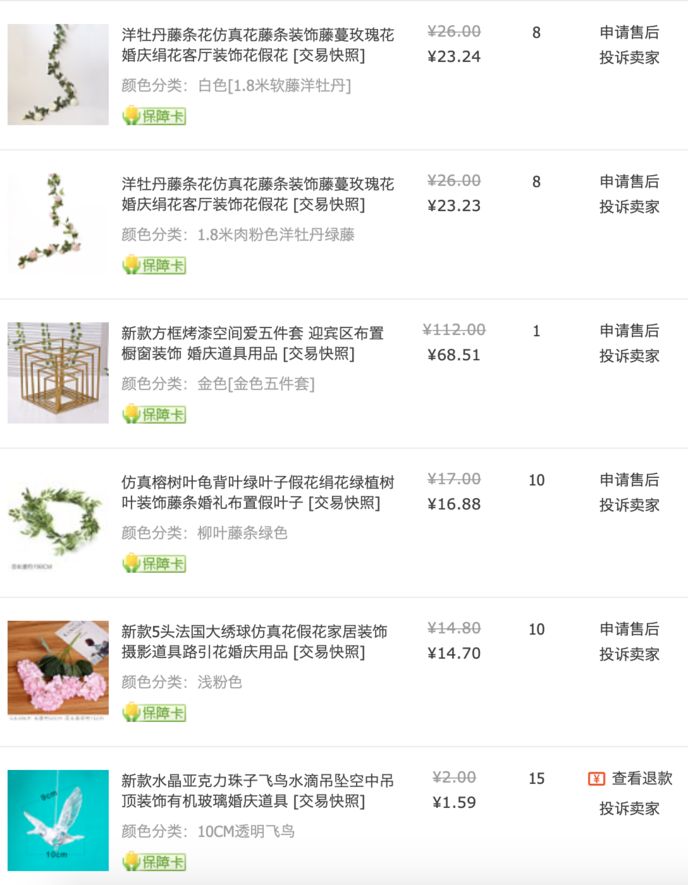This screenshot has width=688, height=885.
Task: Tap 申请售后 for the gold five-piece frame set
Action: point(629,330)
